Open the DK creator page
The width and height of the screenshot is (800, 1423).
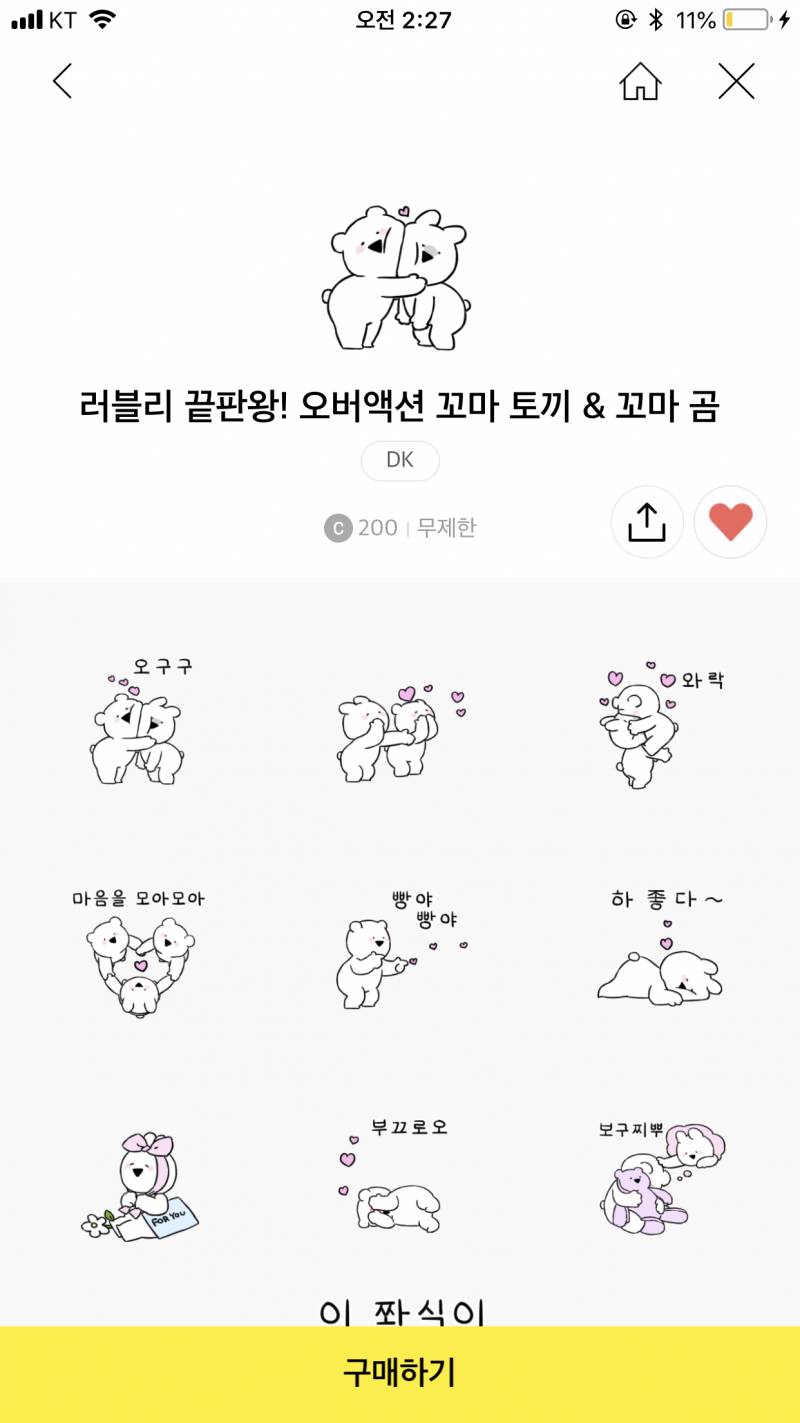point(399,460)
